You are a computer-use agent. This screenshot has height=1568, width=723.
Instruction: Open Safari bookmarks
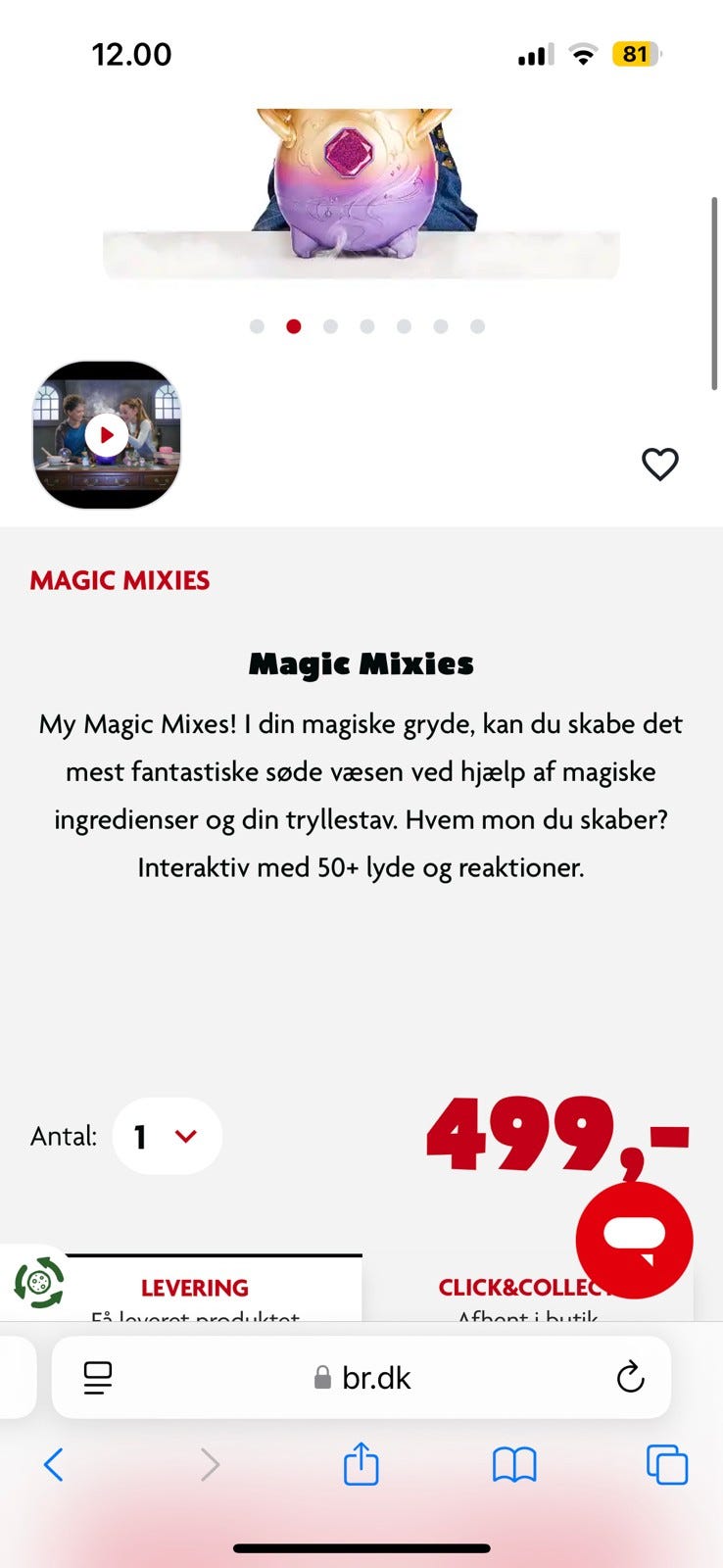[514, 1465]
